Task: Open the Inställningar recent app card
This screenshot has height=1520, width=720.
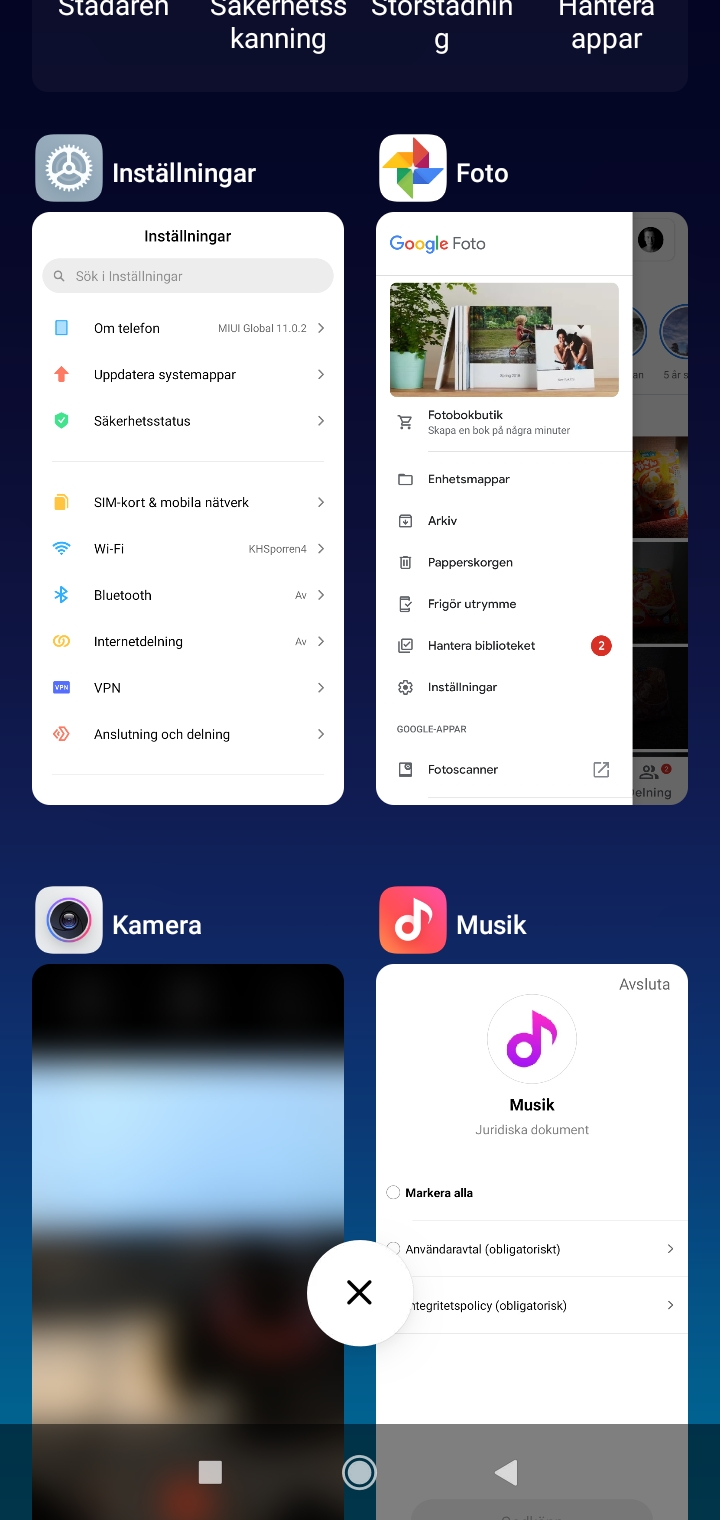Action: pos(188,508)
